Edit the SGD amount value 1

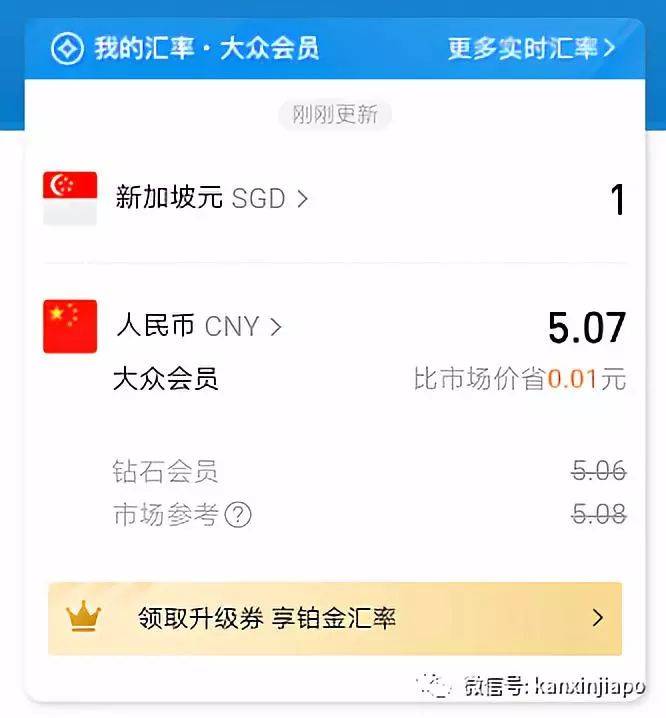pyautogui.click(x=617, y=199)
